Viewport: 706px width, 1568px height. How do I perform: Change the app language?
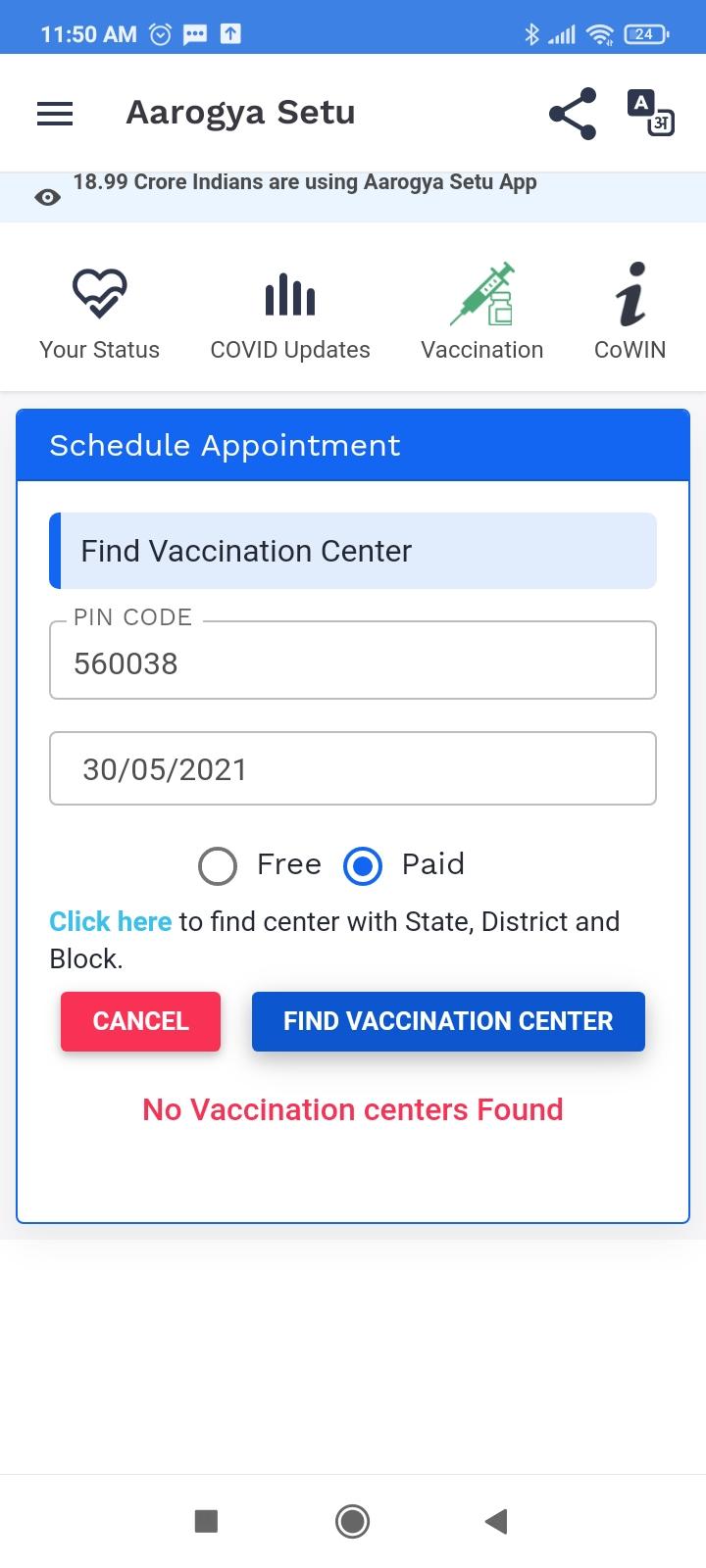pyautogui.click(x=650, y=114)
